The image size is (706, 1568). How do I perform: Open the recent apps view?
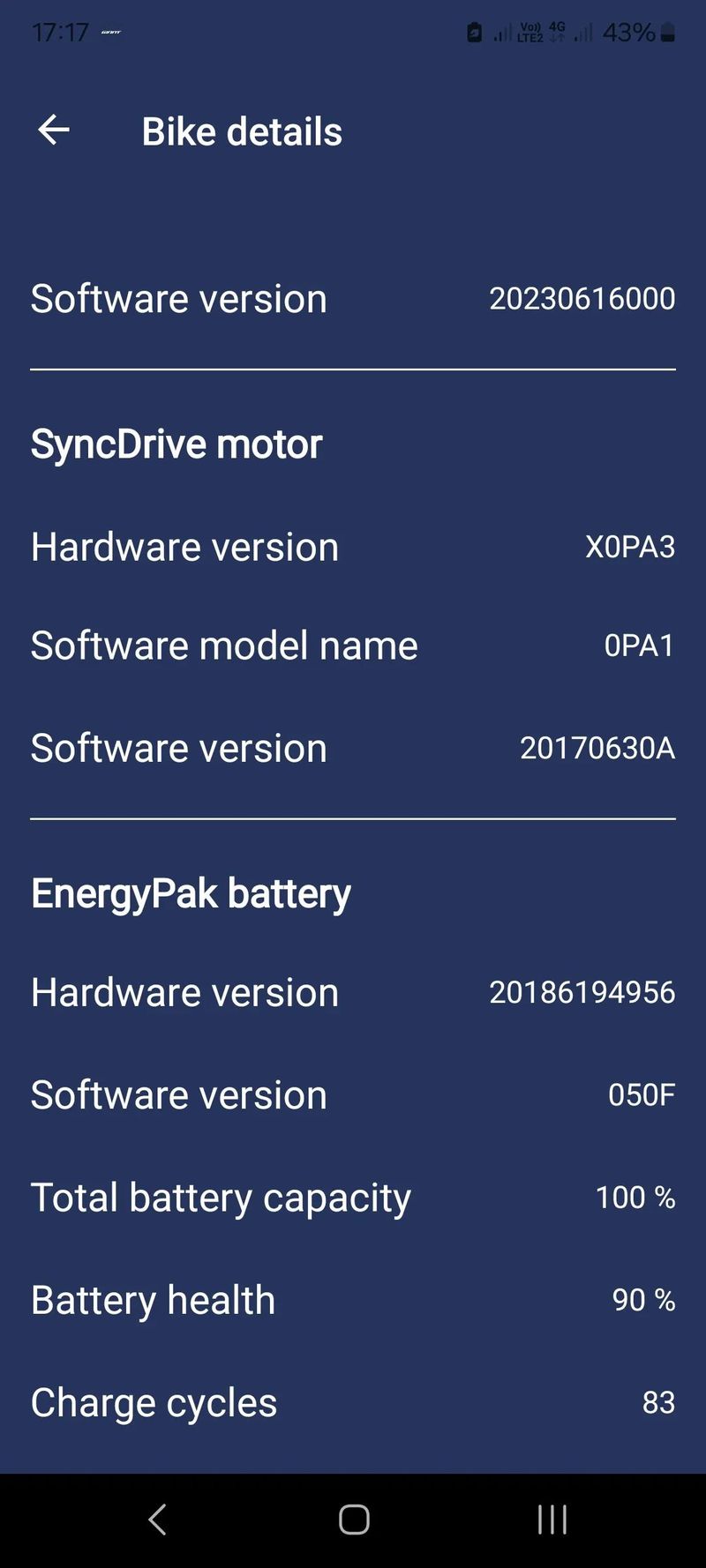pyautogui.click(x=552, y=1519)
